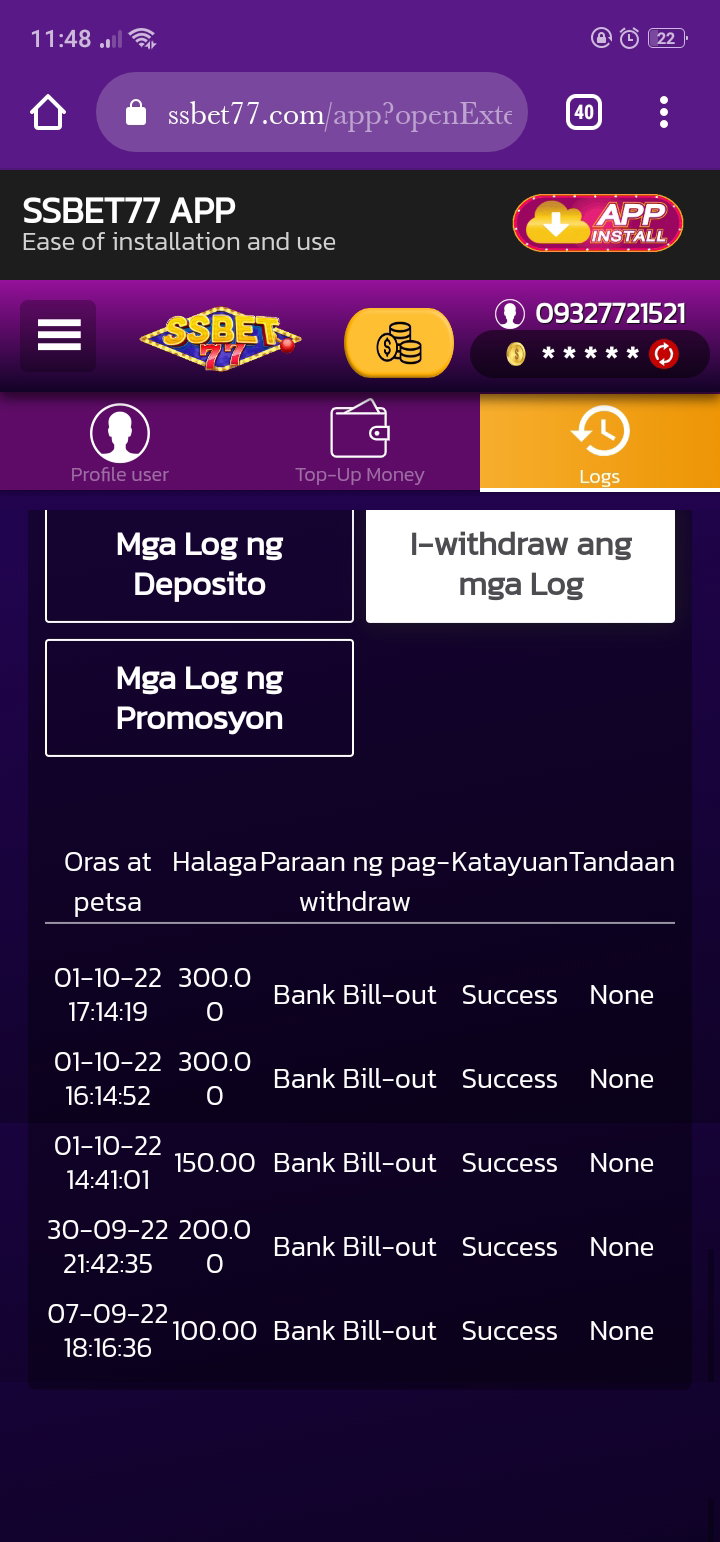720x1542 pixels.
Task: Switch to the Top-Up Money tab
Action: (360, 442)
